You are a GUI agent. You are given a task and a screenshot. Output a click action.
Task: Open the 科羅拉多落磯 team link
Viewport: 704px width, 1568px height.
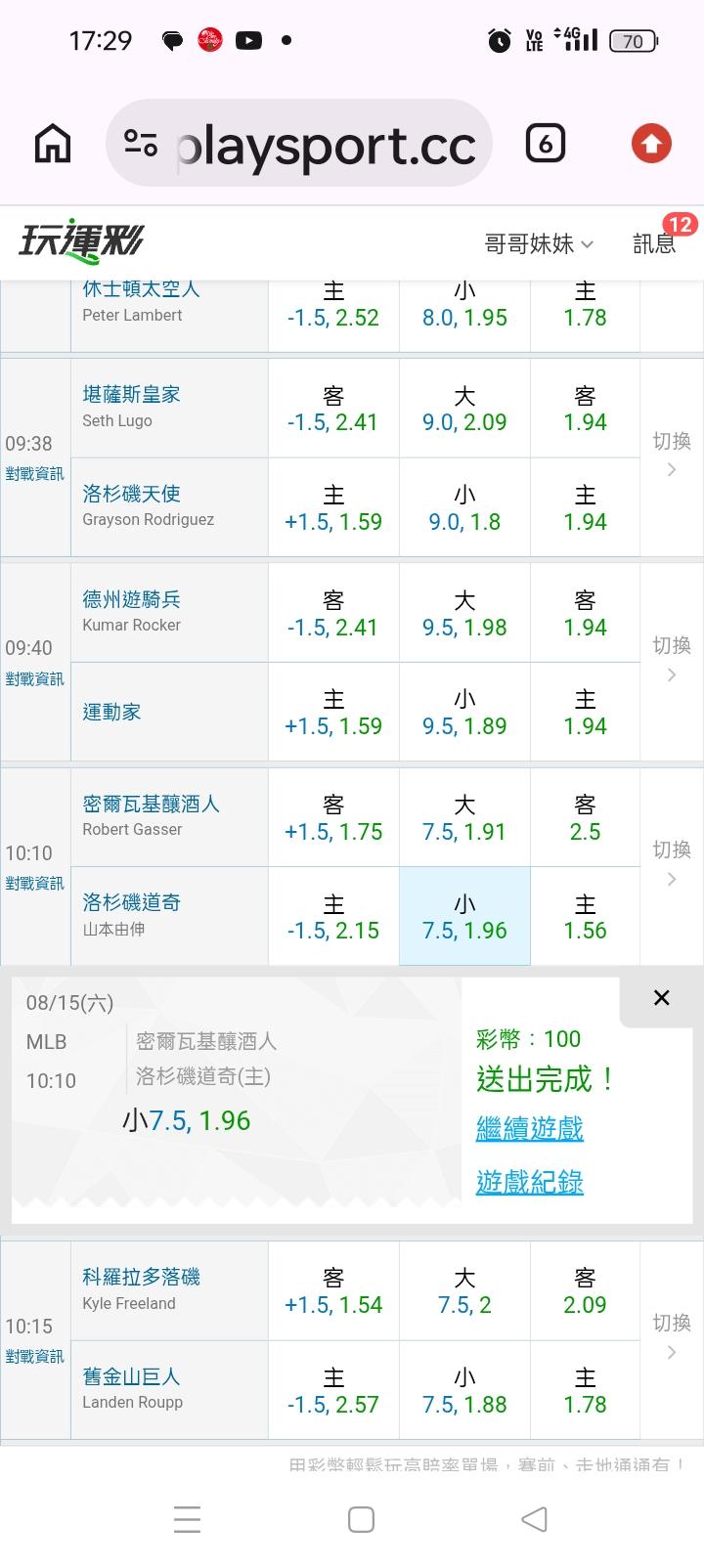(x=141, y=1277)
